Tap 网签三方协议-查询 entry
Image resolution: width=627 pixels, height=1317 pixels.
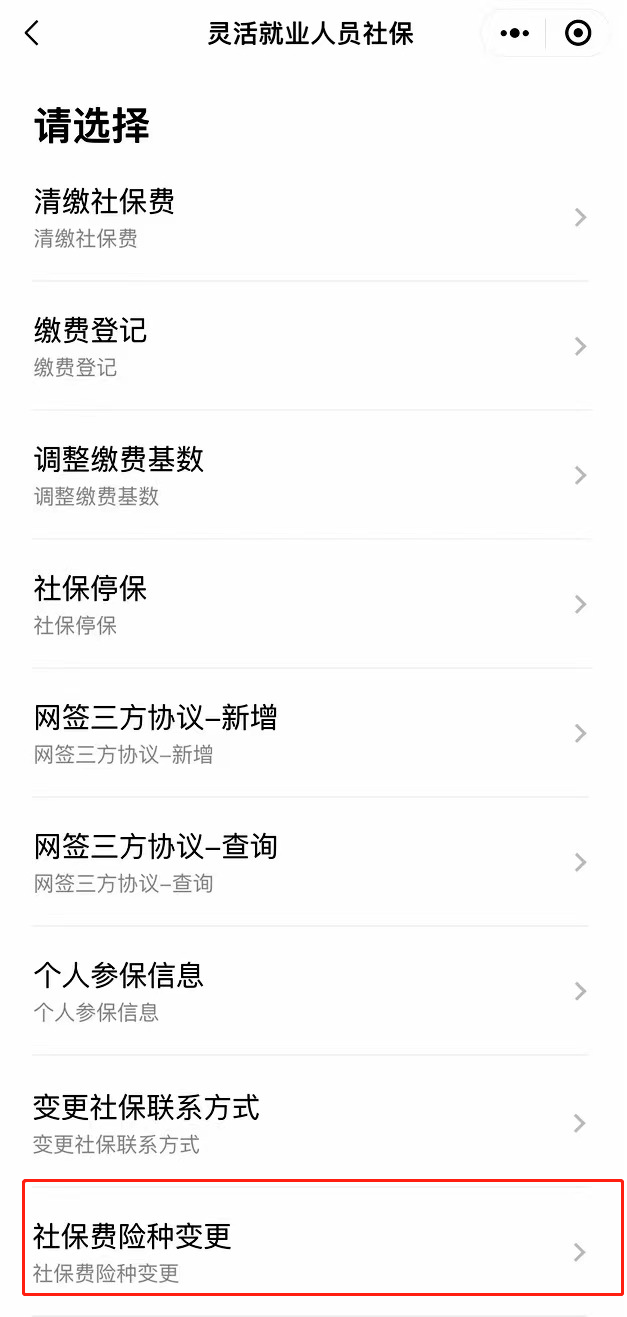tap(310, 862)
